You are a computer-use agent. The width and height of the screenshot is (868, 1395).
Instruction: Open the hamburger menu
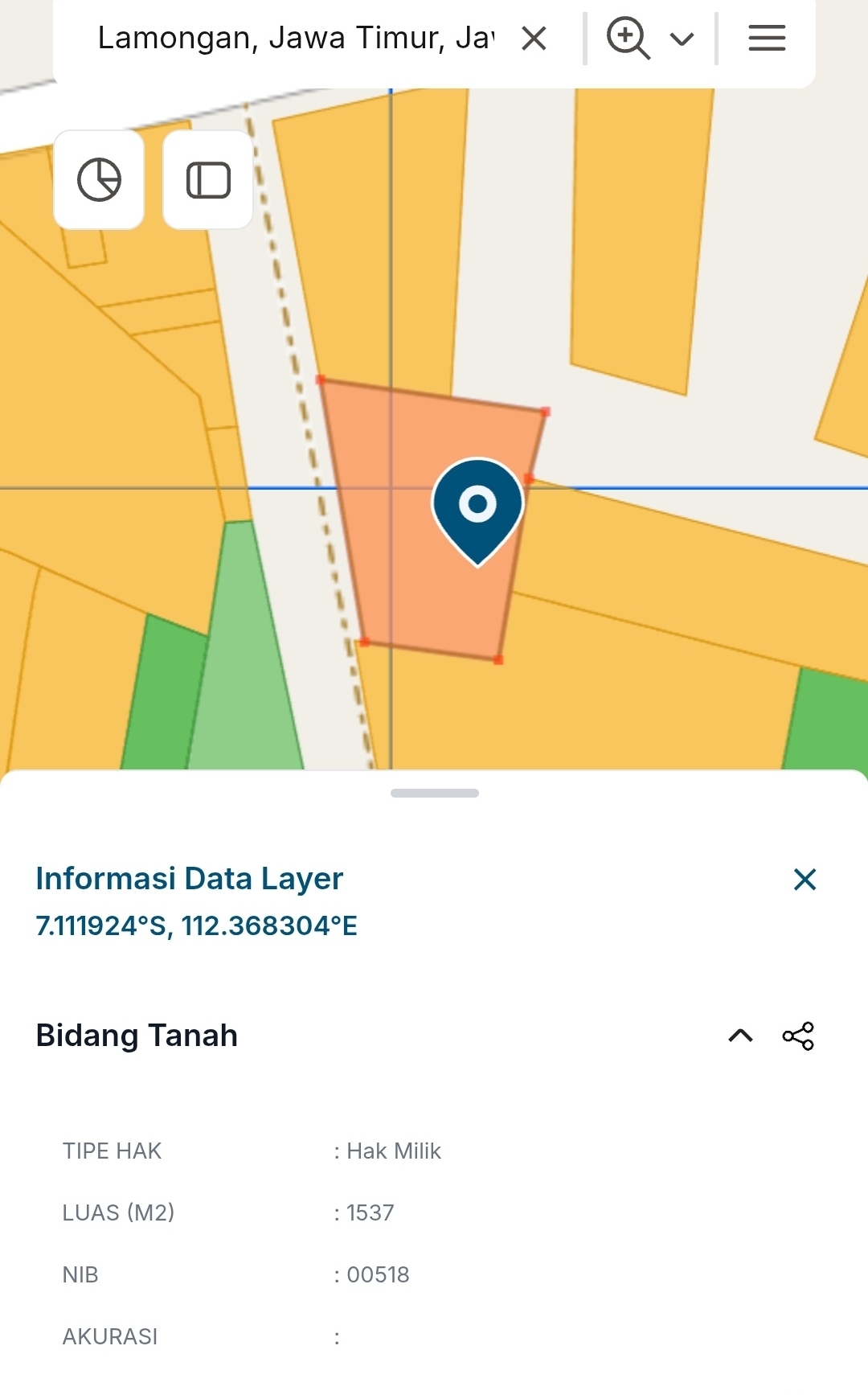click(767, 38)
